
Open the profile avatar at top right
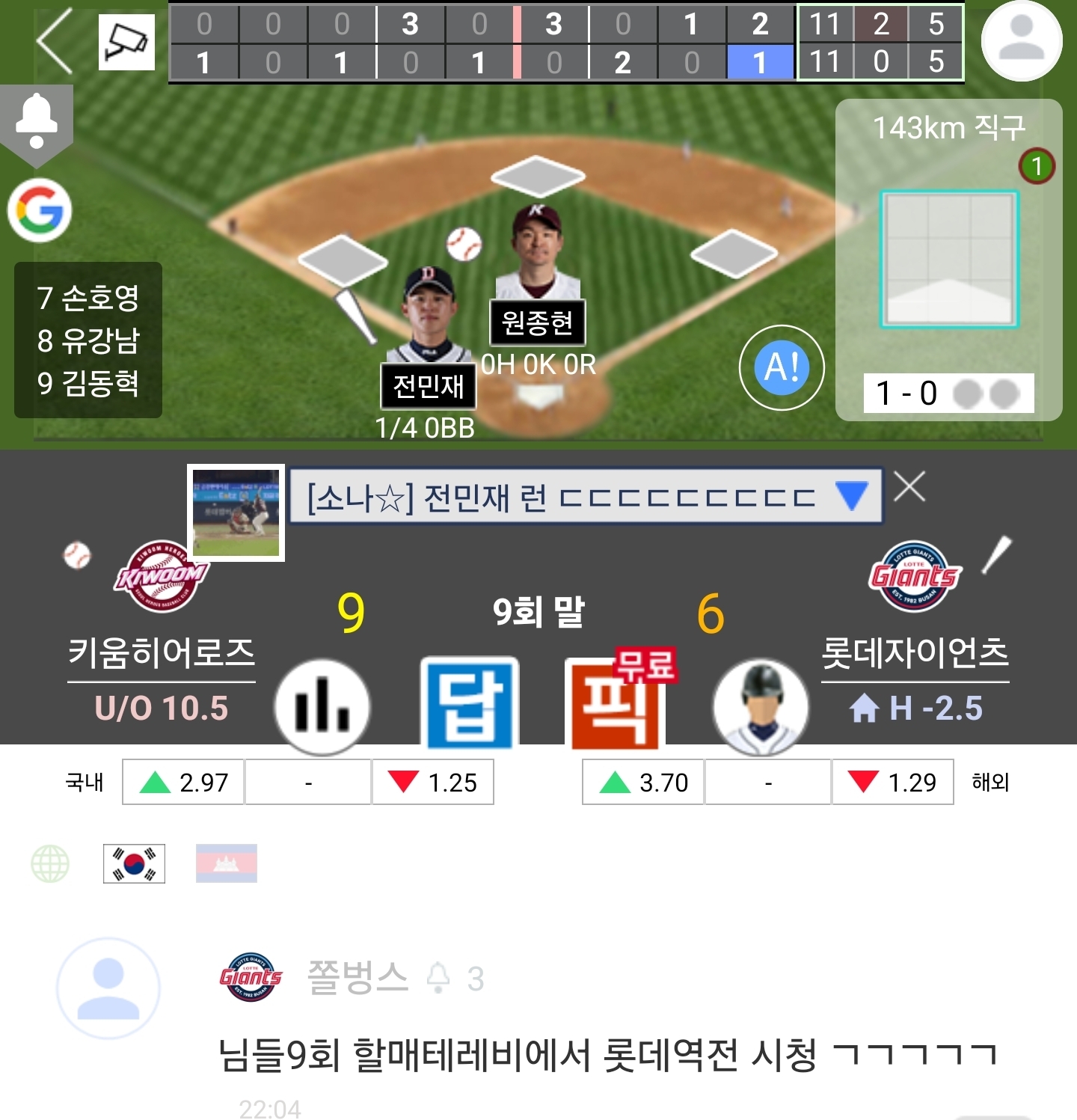(x=1021, y=41)
